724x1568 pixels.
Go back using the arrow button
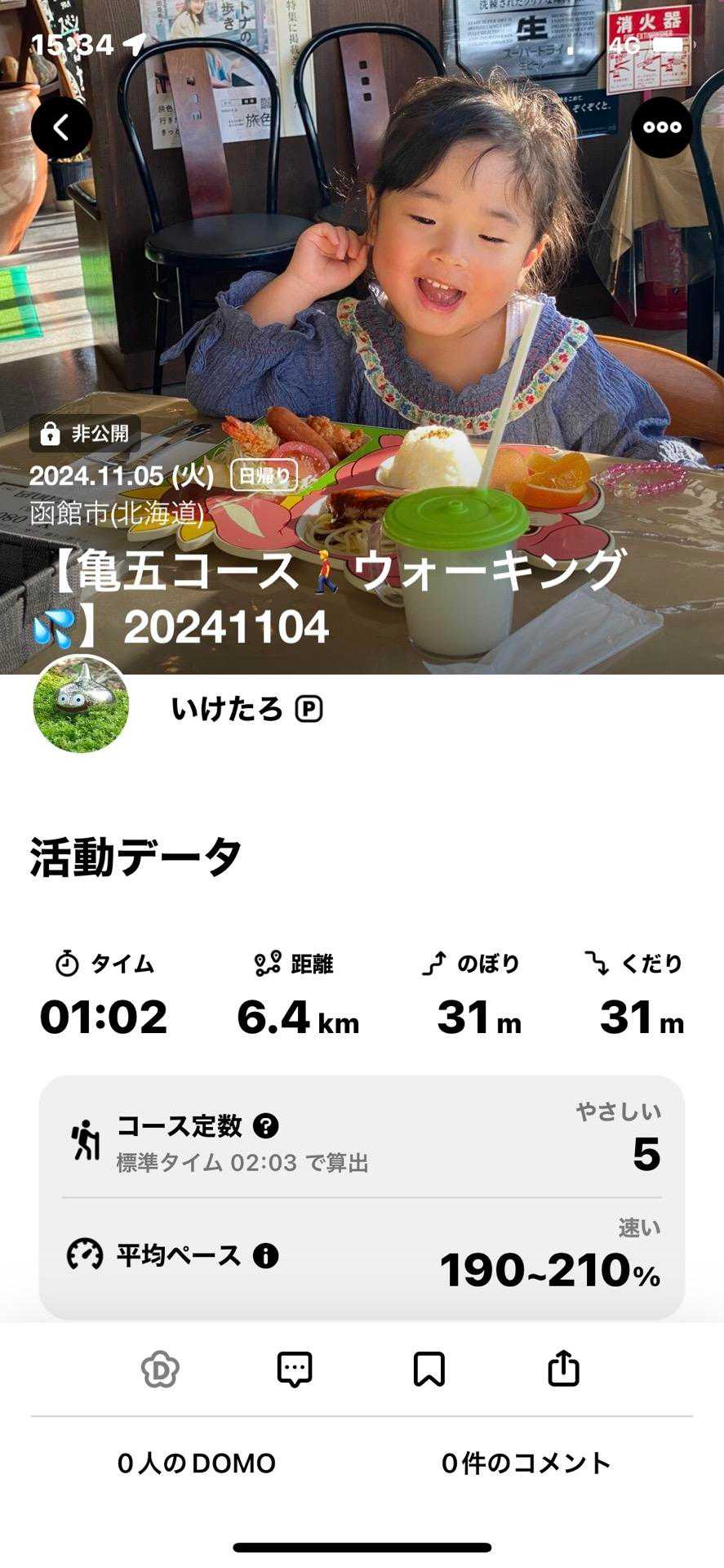(61, 128)
